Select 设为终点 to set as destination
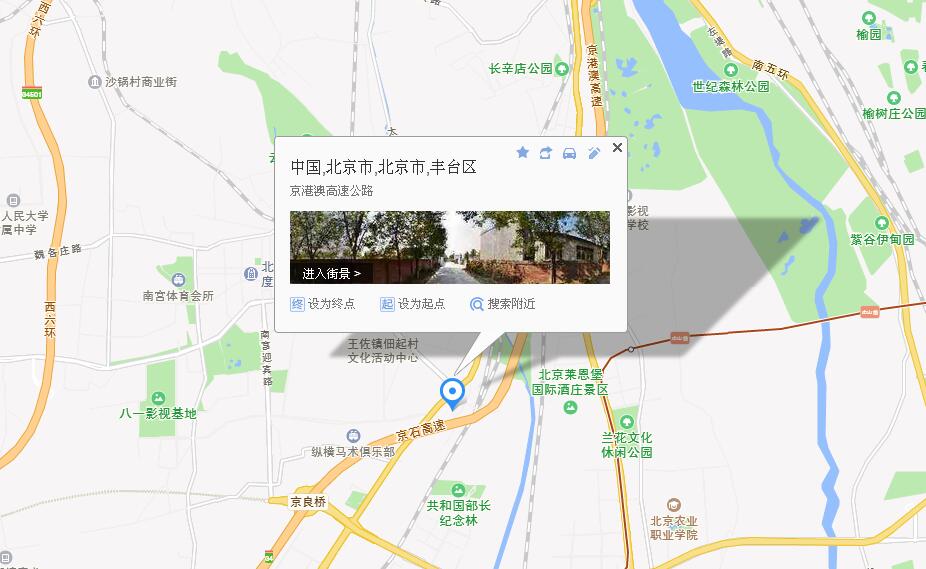926x569 pixels. (x=323, y=304)
